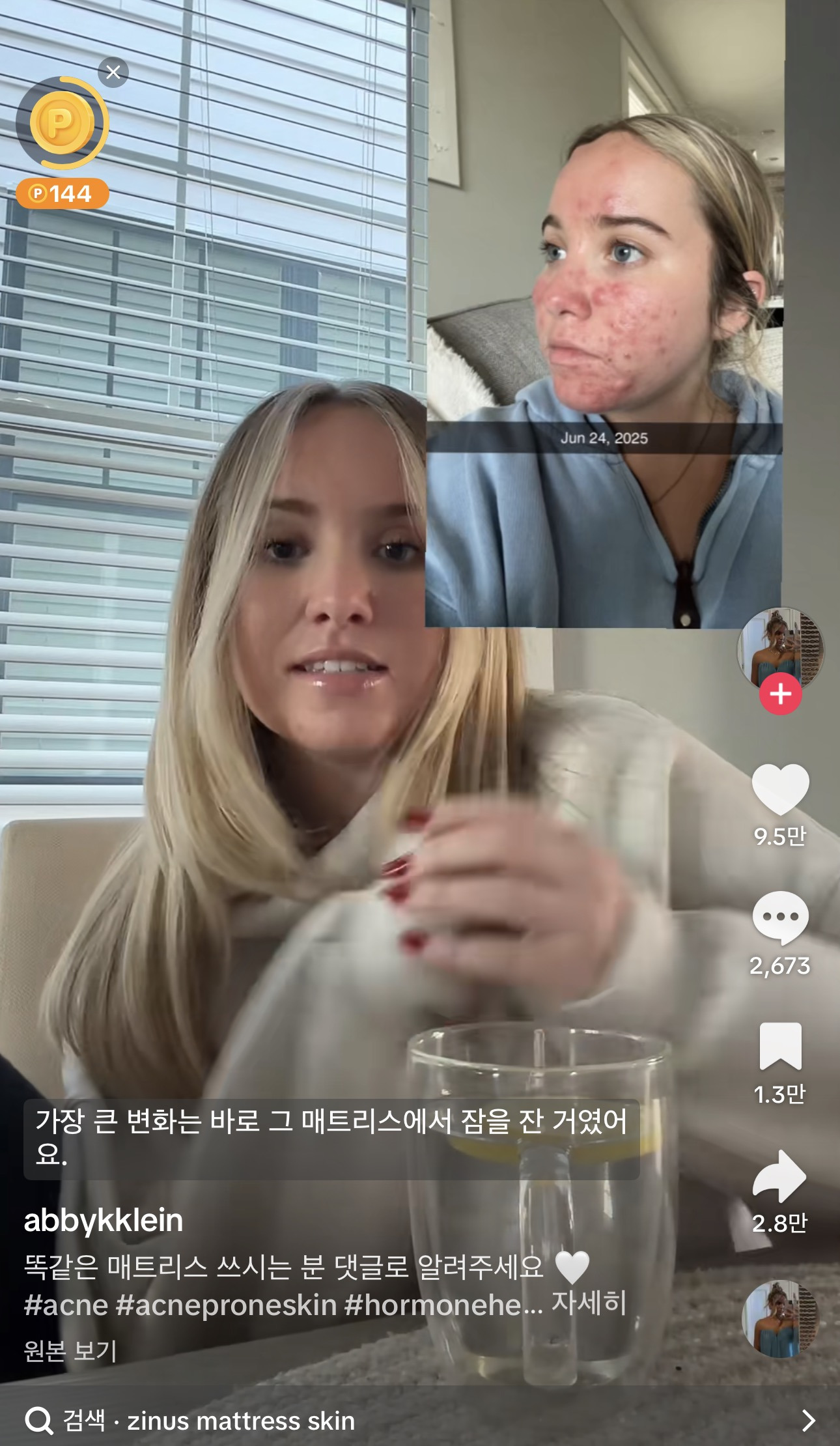The width and height of the screenshot is (840, 1446).
Task: Dismiss the points coin widget
Action: coord(113,72)
